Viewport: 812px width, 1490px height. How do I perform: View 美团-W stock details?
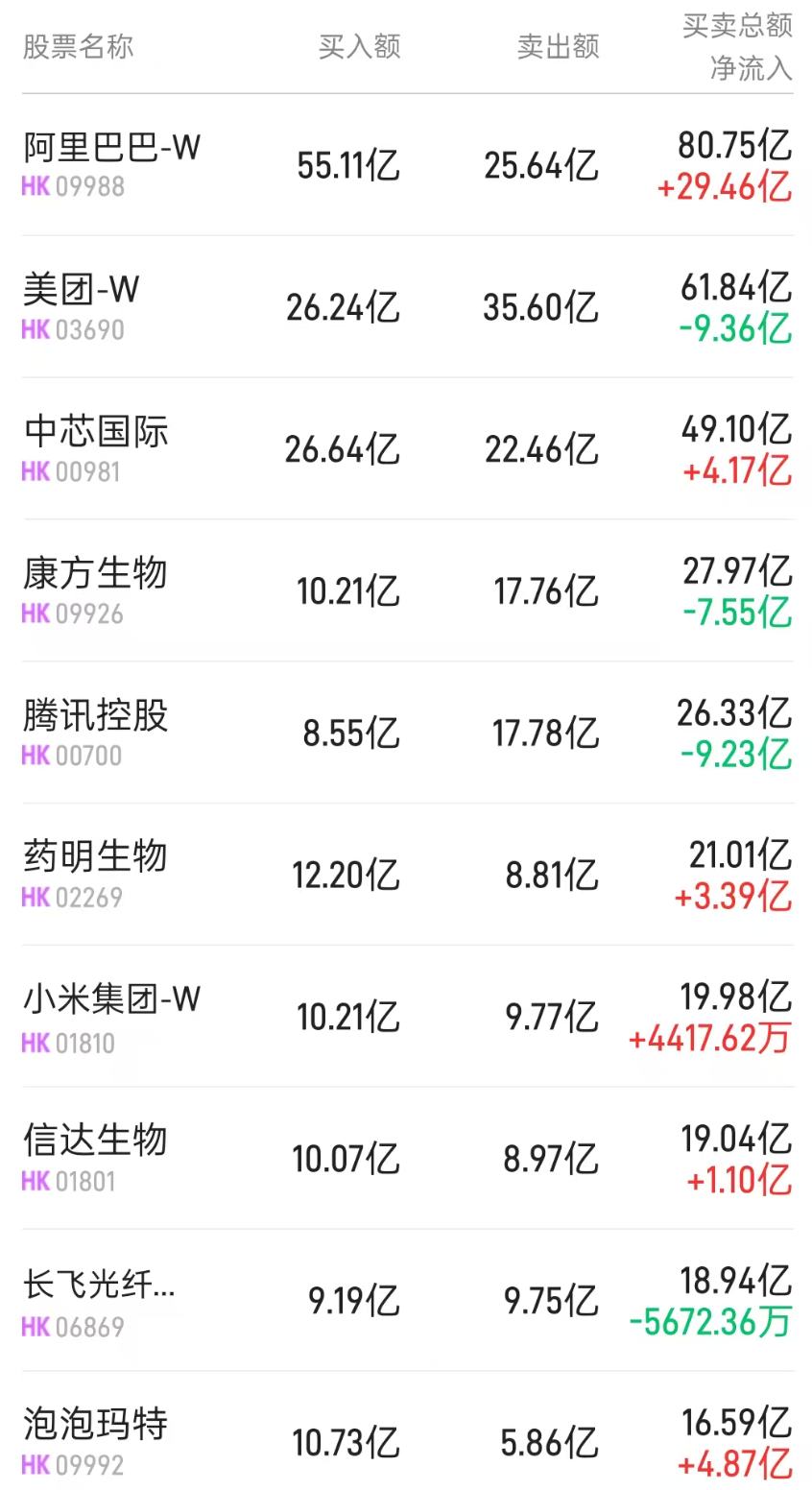pos(82,290)
